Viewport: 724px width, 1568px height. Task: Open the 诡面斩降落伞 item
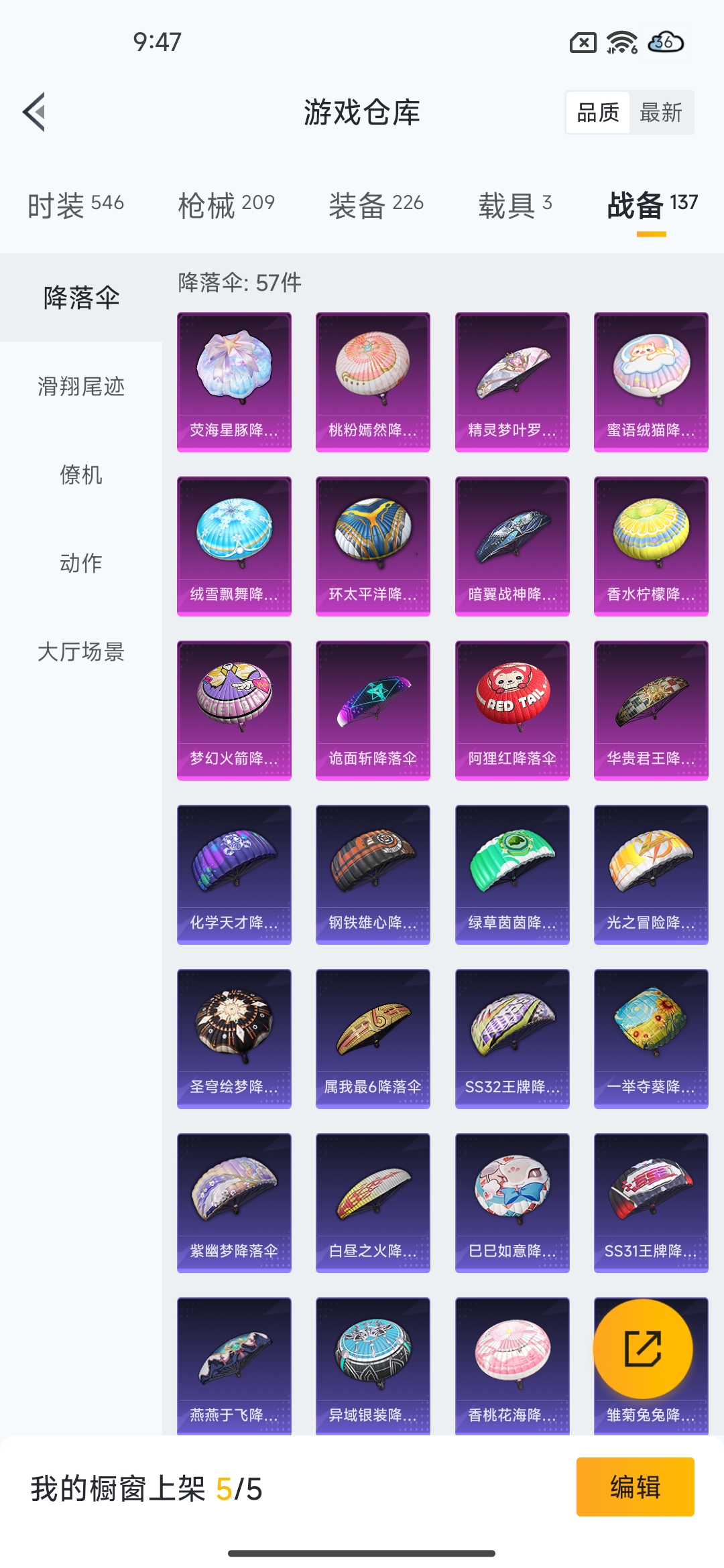373,710
